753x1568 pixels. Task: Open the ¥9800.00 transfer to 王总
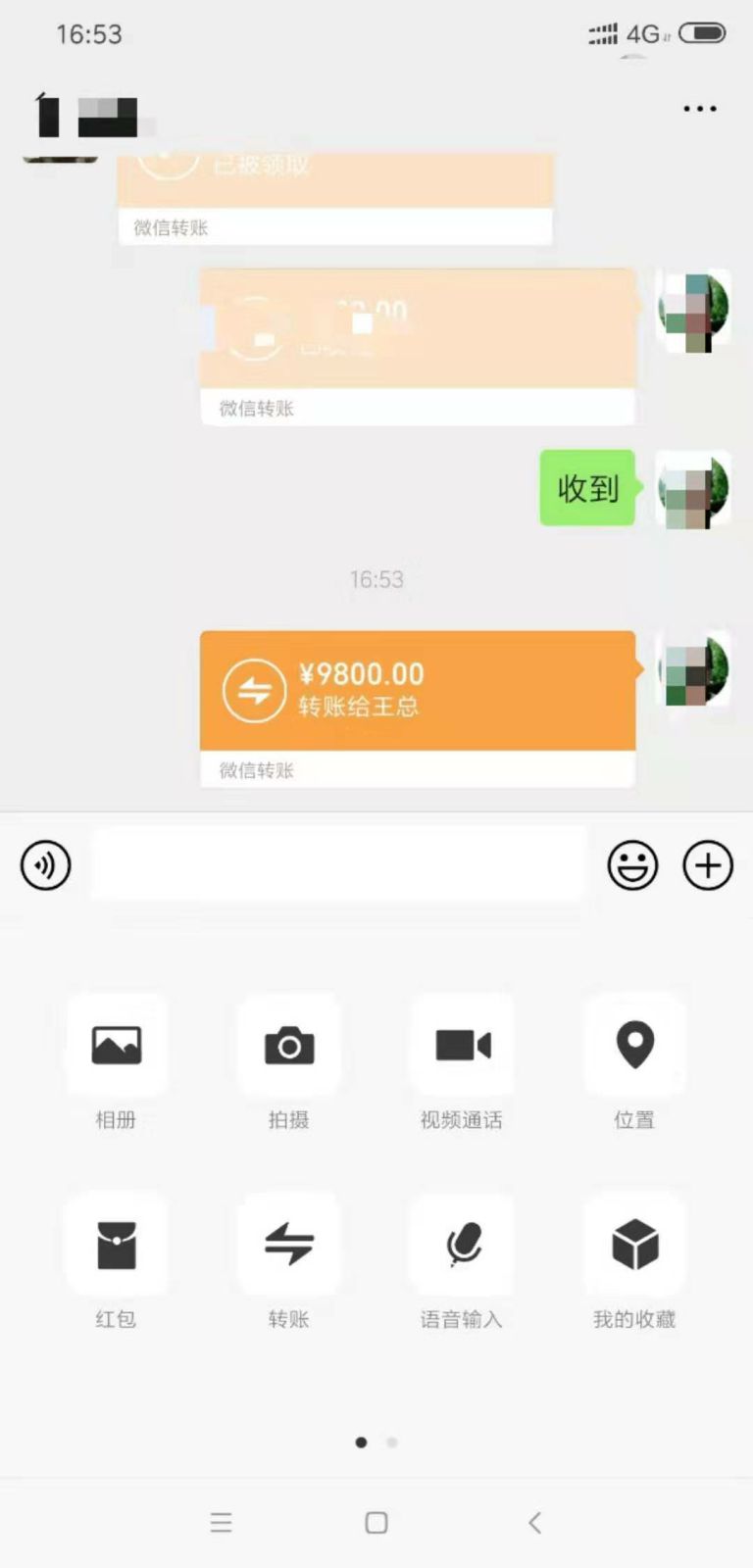(x=418, y=692)
